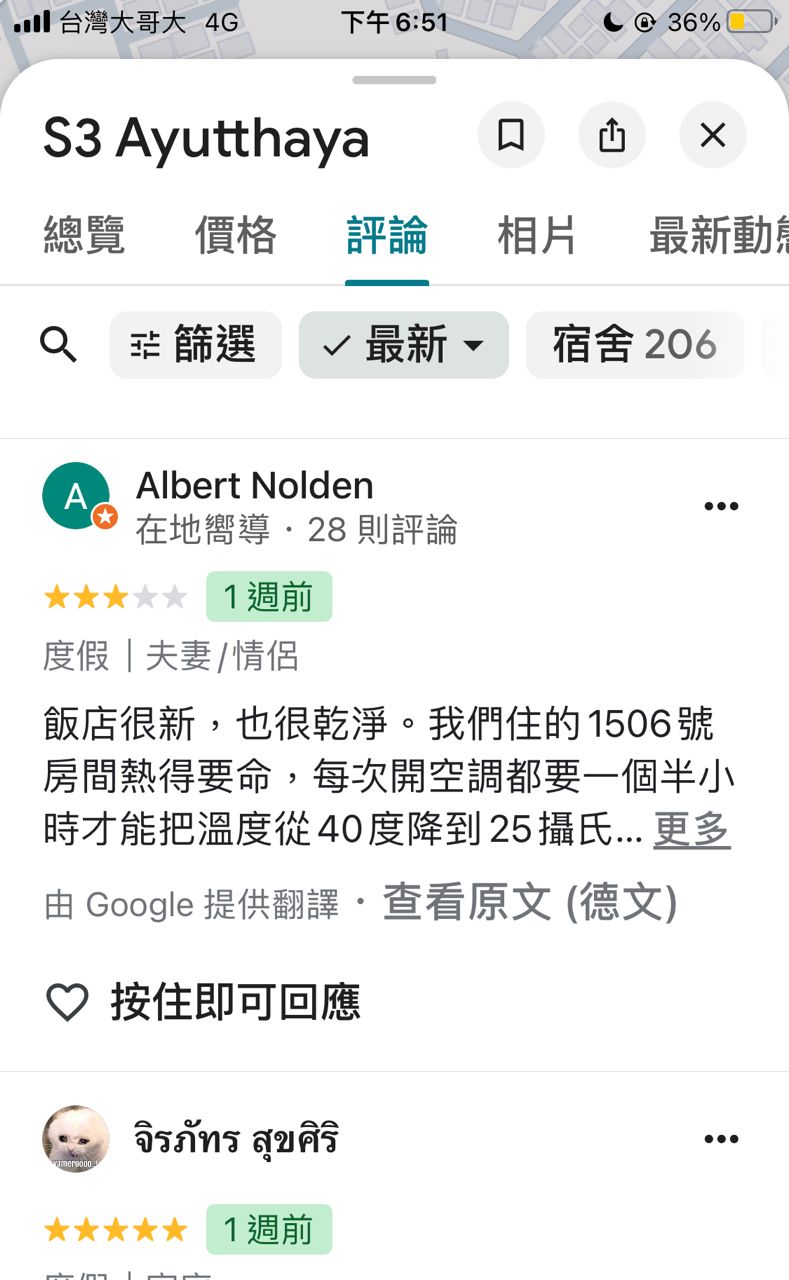Open Albert Nolden's profile
The image size is (789, 1280).
[254, 487]
